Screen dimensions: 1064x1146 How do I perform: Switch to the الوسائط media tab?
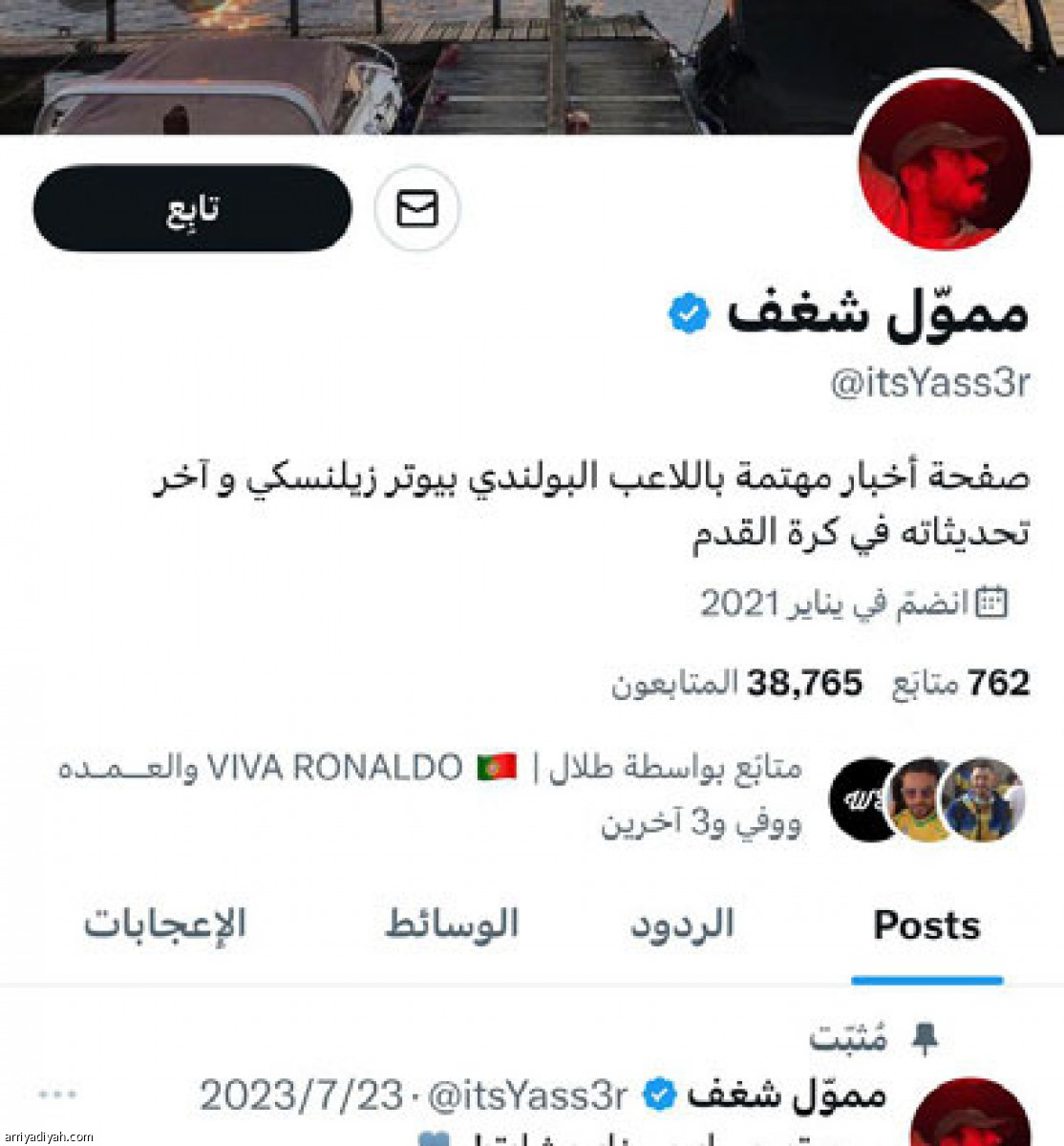452,925
